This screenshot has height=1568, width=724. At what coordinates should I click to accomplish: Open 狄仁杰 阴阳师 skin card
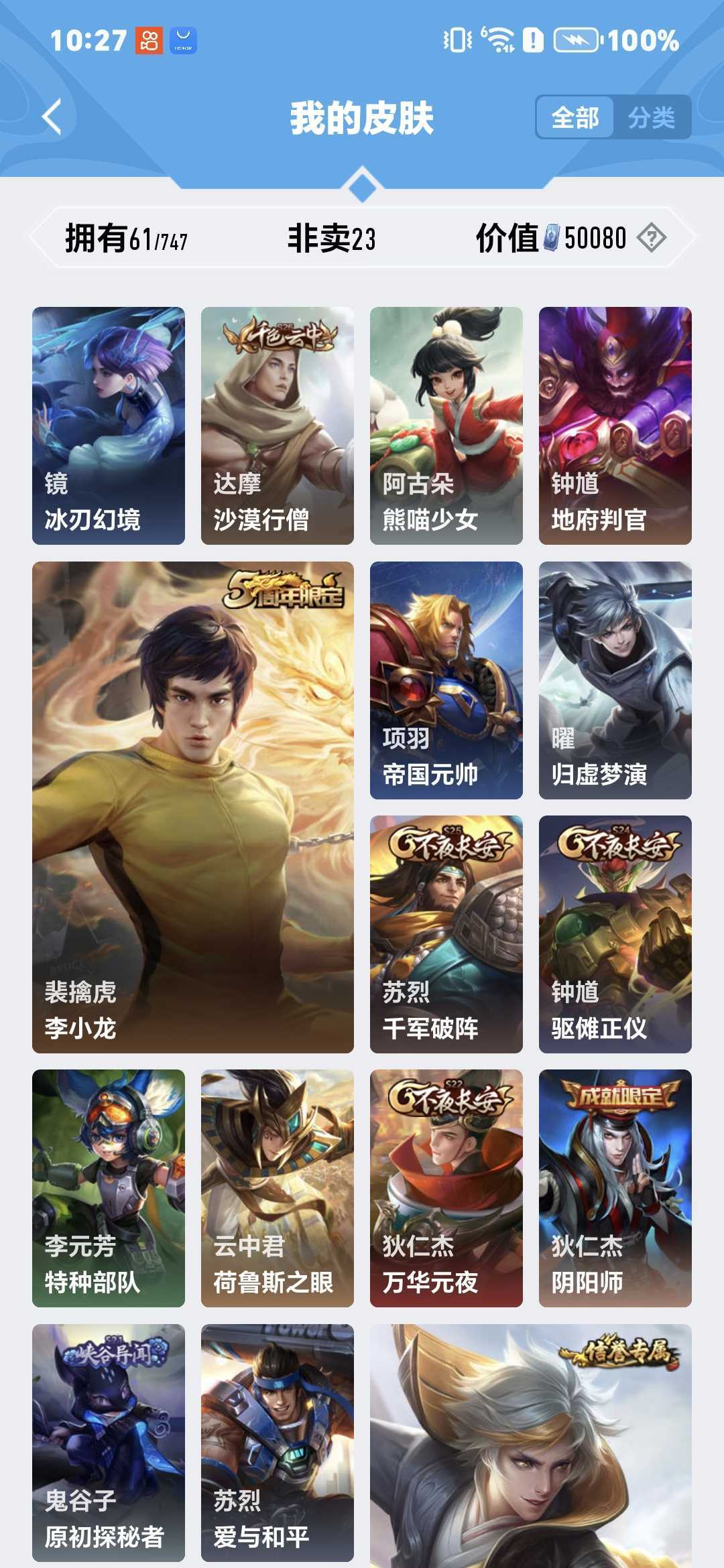[615, 1188]
